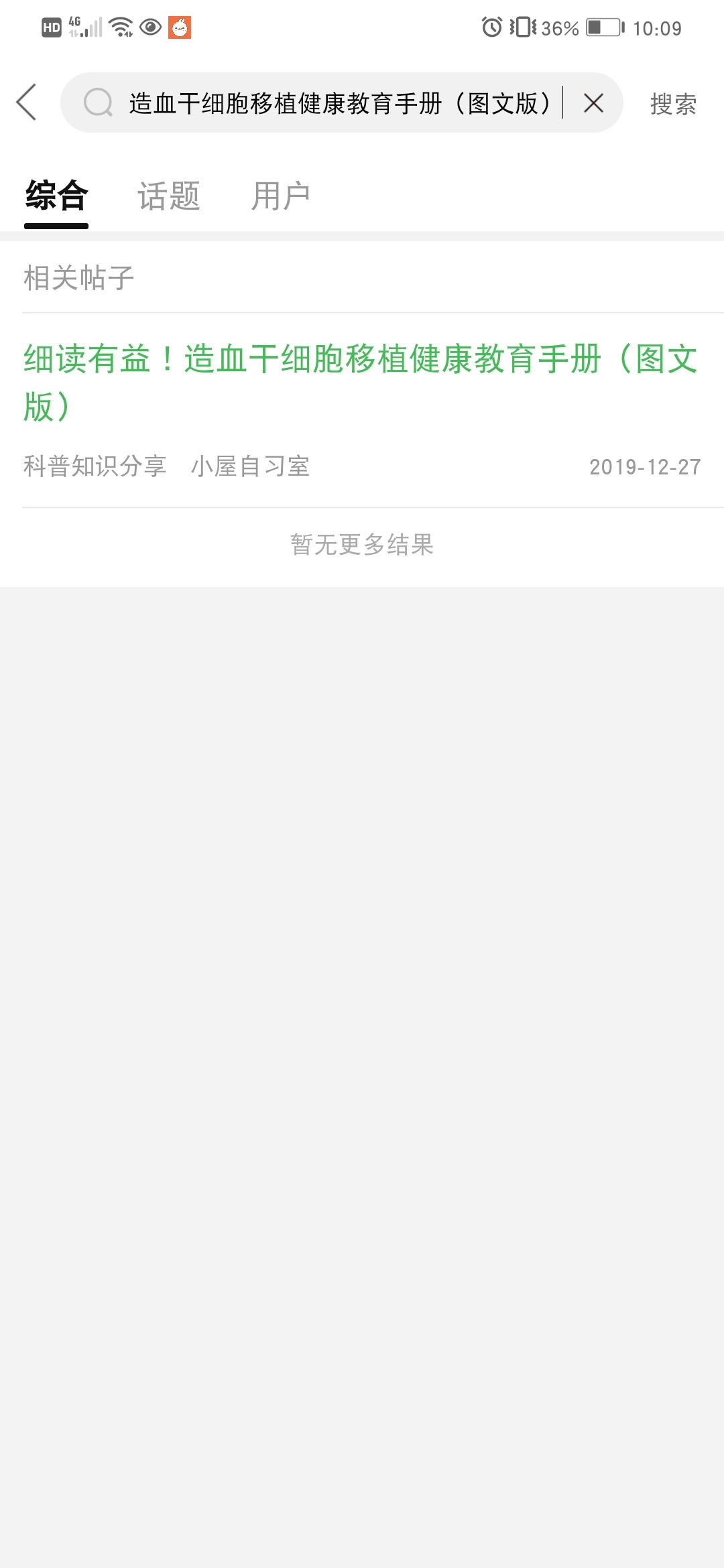Switch to the 话题 tab
The image size is (724, 1568).
169,196
